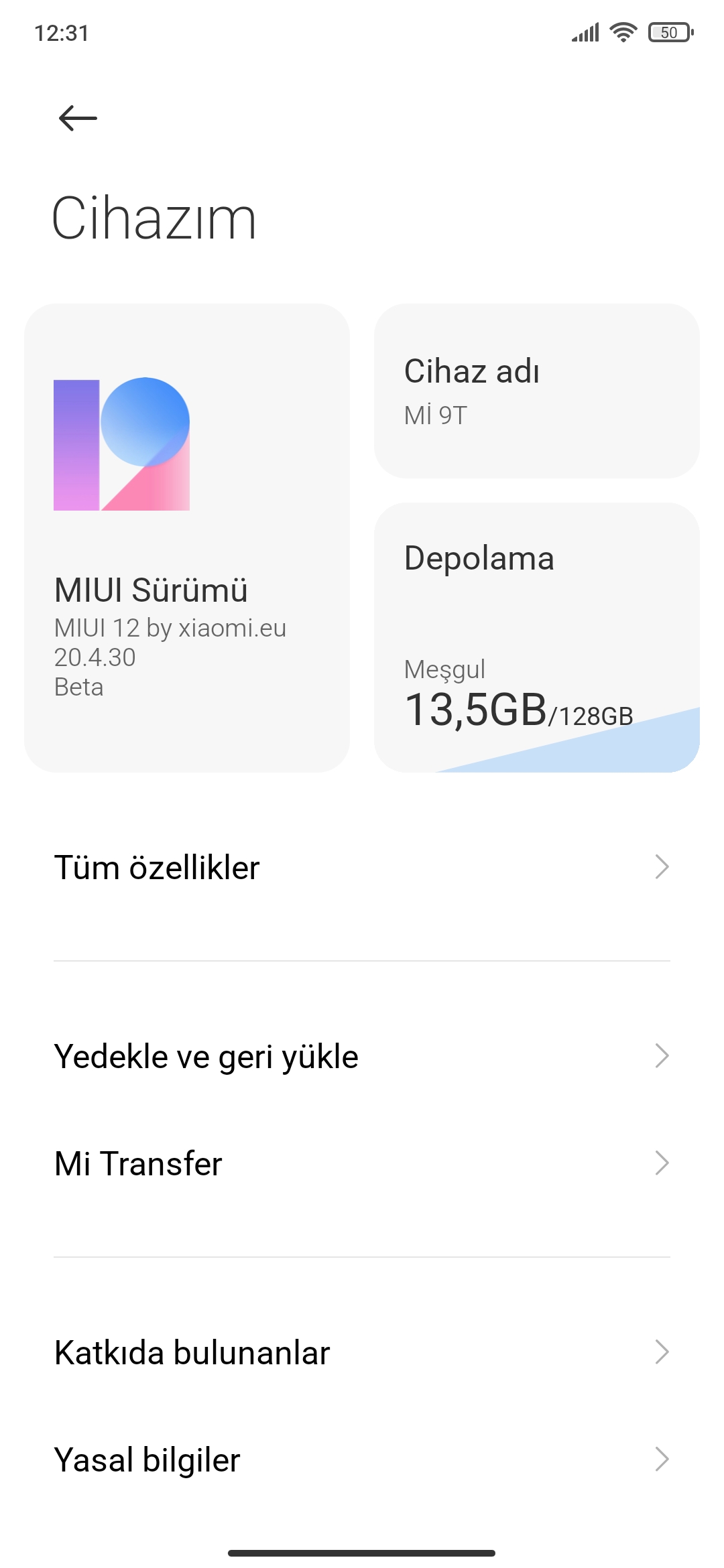The height and width of the screenshot is (1568, 724).
Task: Select Mi Transfer
Action: coord(362,1163)
